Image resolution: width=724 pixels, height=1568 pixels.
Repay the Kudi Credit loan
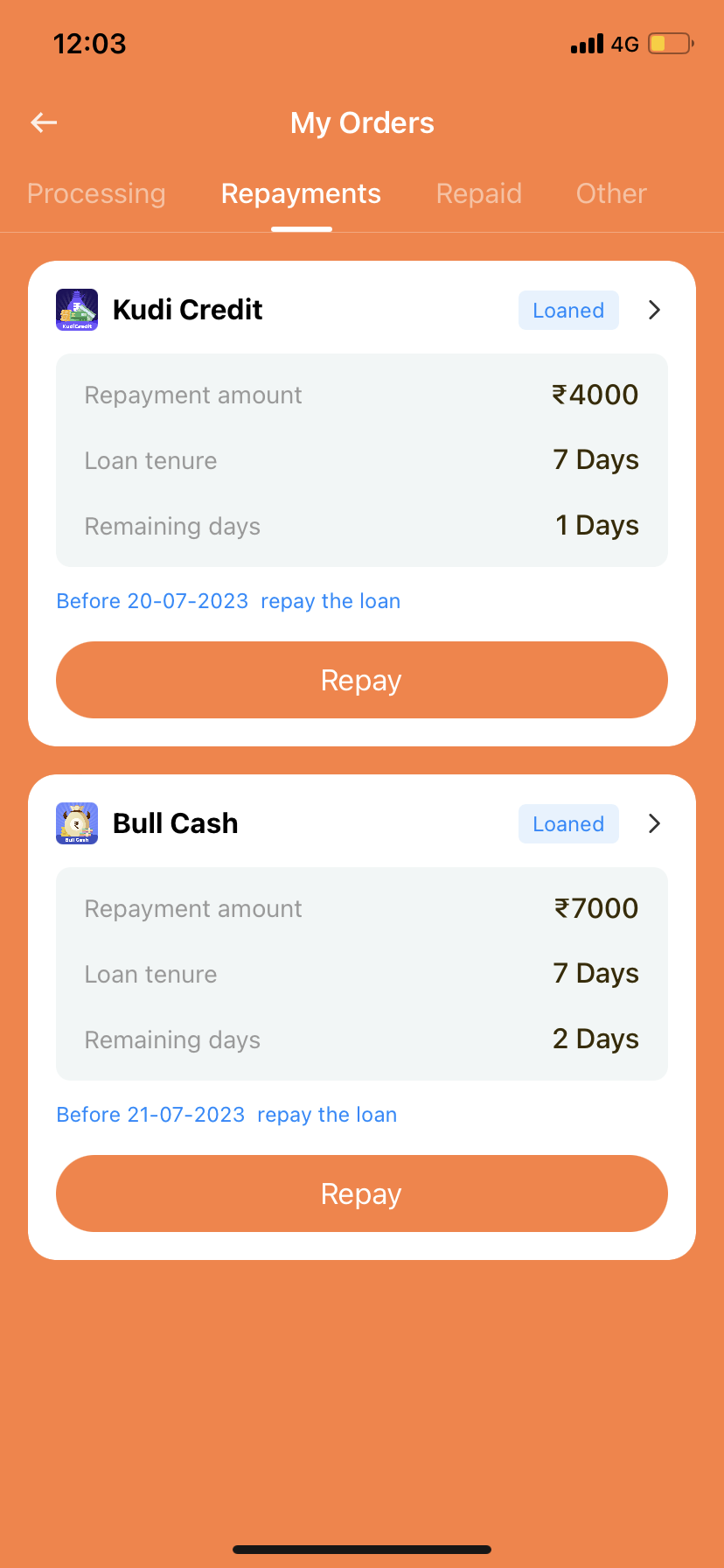click(x=361, y=680)
